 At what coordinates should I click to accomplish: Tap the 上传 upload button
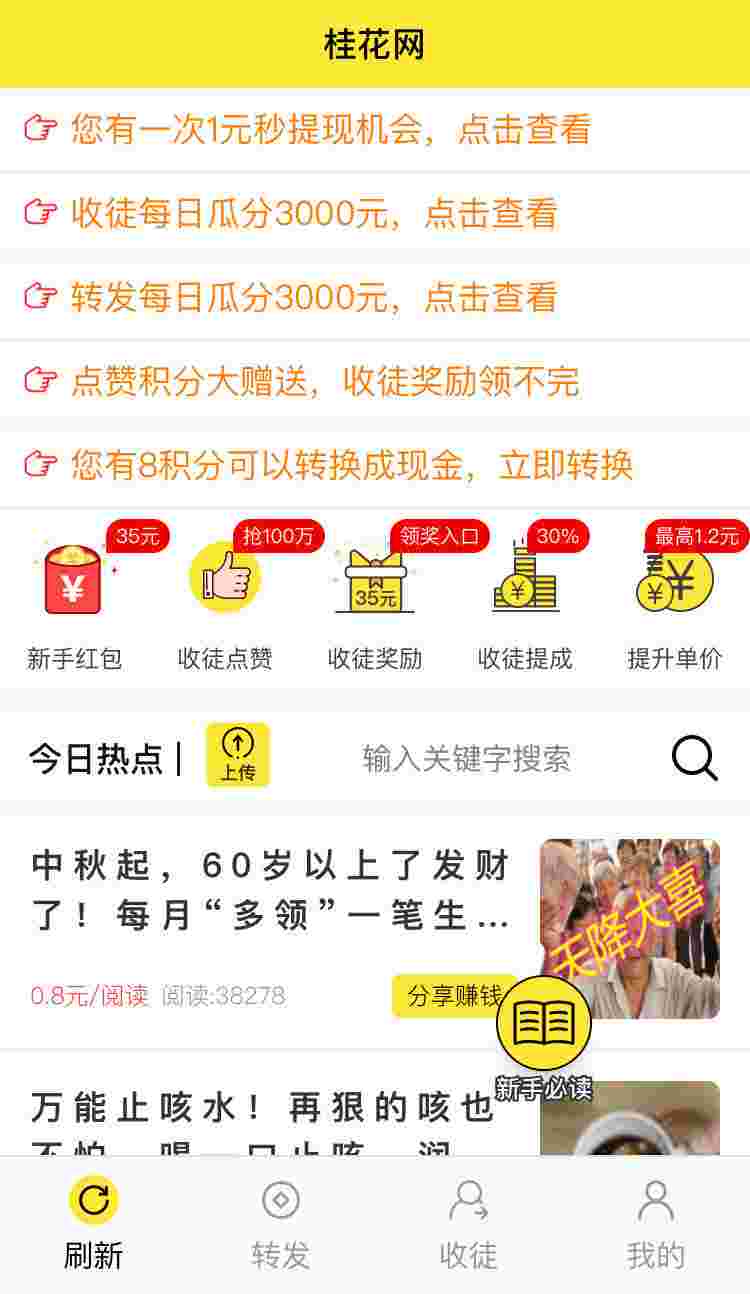point(238,755)
